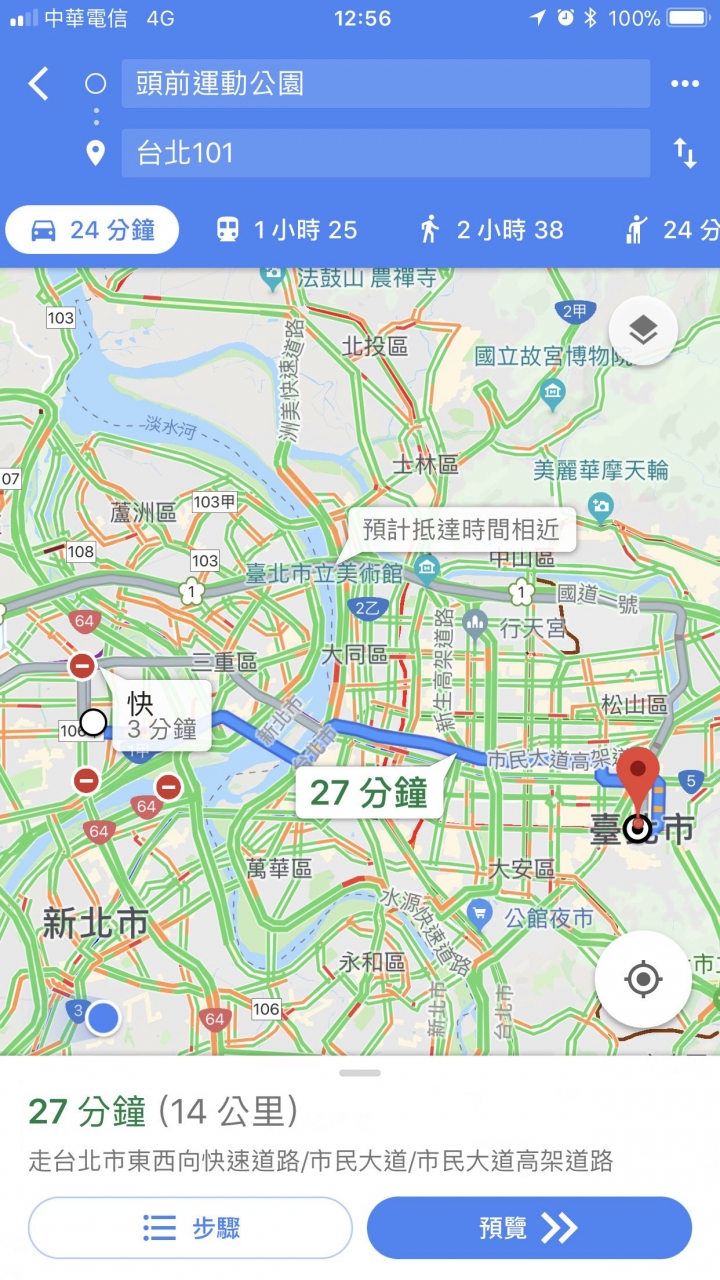Image resolution: width=720 pixels, height=1280 pixels.
Task: Select the driving tab 24 分鐘
Action: [x=92, y=230]
